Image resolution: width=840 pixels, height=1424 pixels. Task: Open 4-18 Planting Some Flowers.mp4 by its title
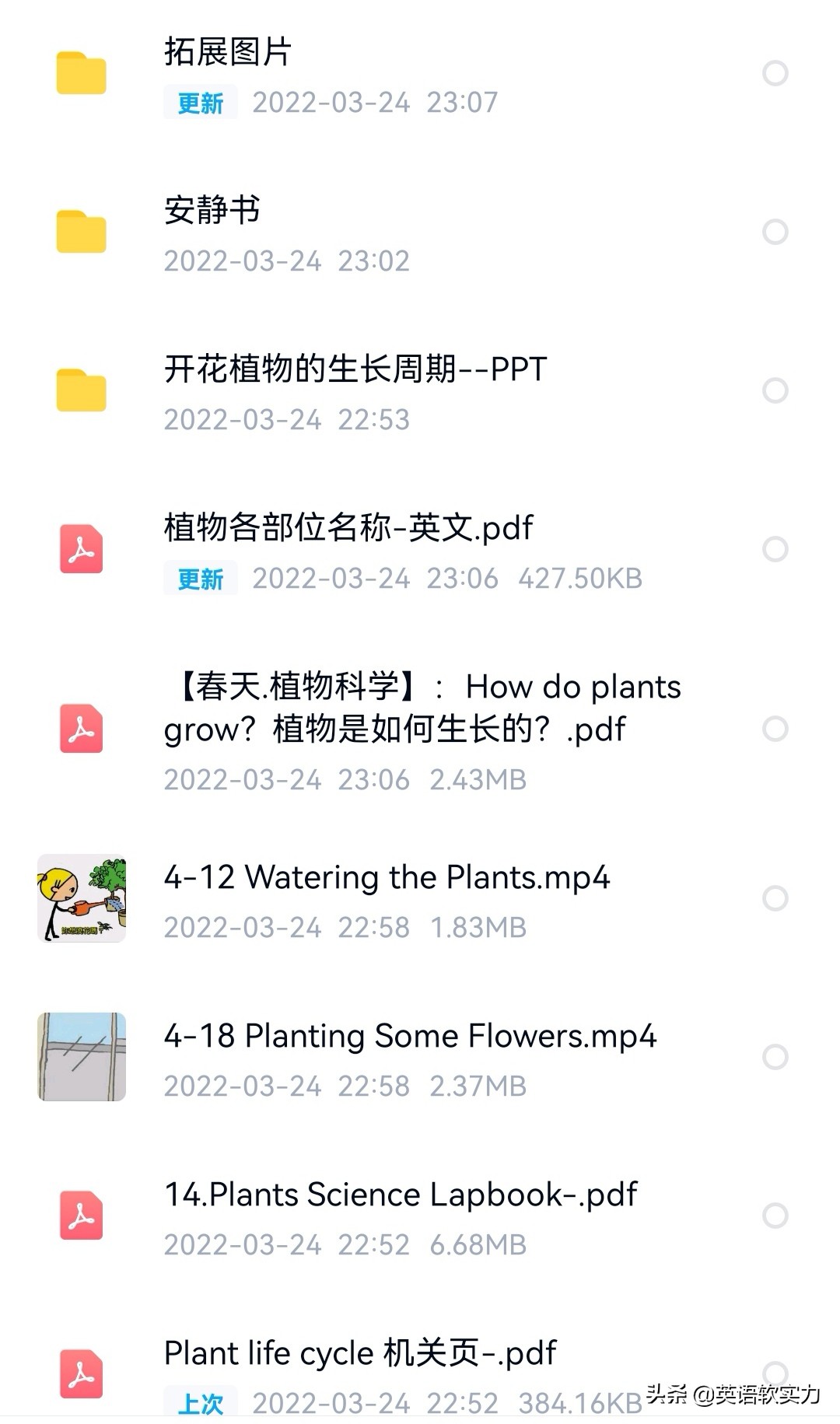click(411, 1035)
